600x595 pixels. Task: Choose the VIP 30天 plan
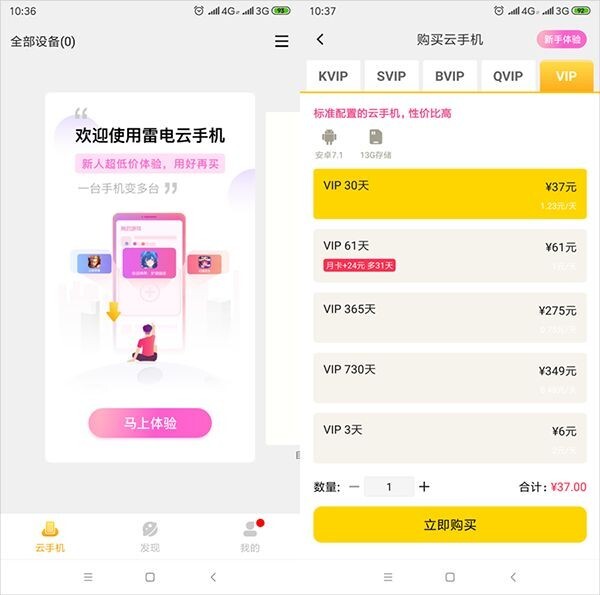(449, 194)
